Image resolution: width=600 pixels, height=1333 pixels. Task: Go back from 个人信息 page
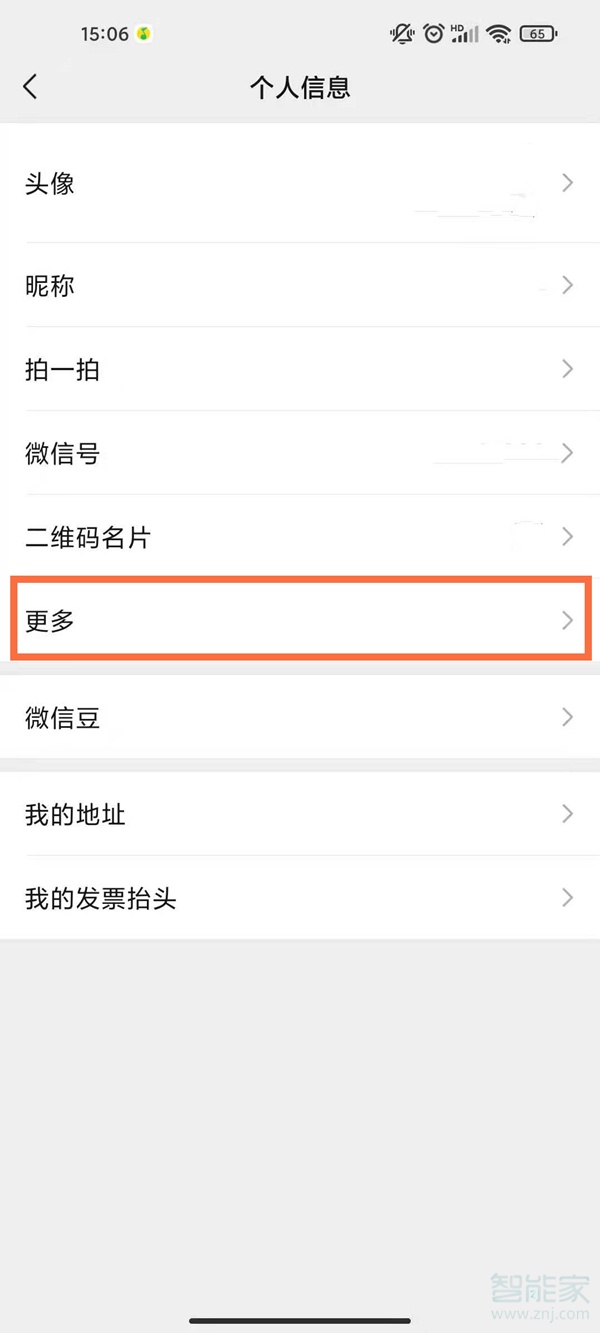point(31,87)
